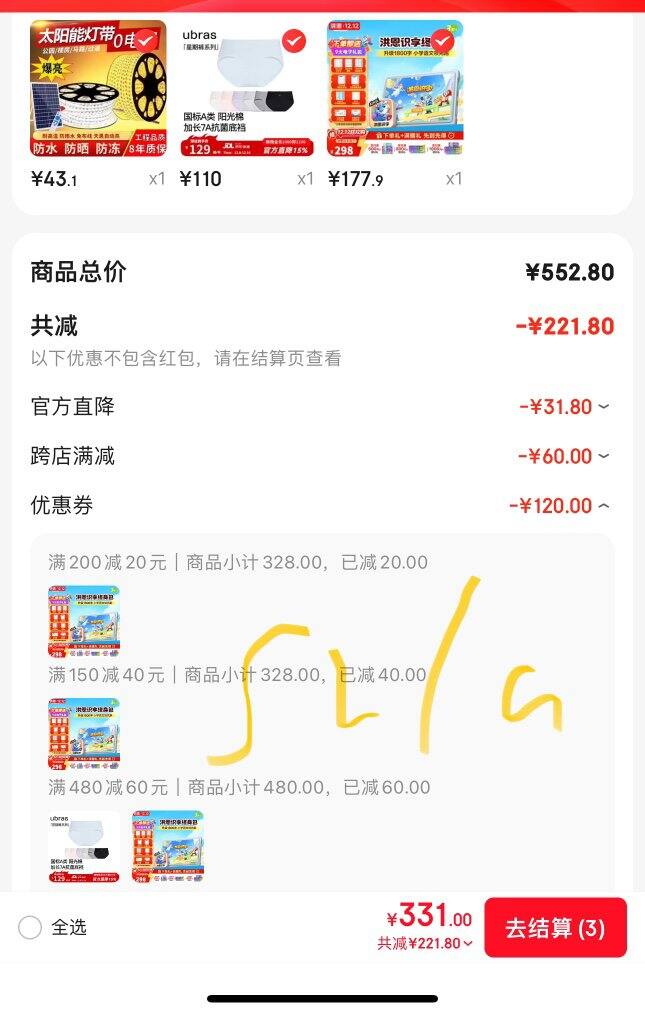645x1015 pixels.
Task: Uncheck the 太阳能灯带 product
Action: point(147,41)
